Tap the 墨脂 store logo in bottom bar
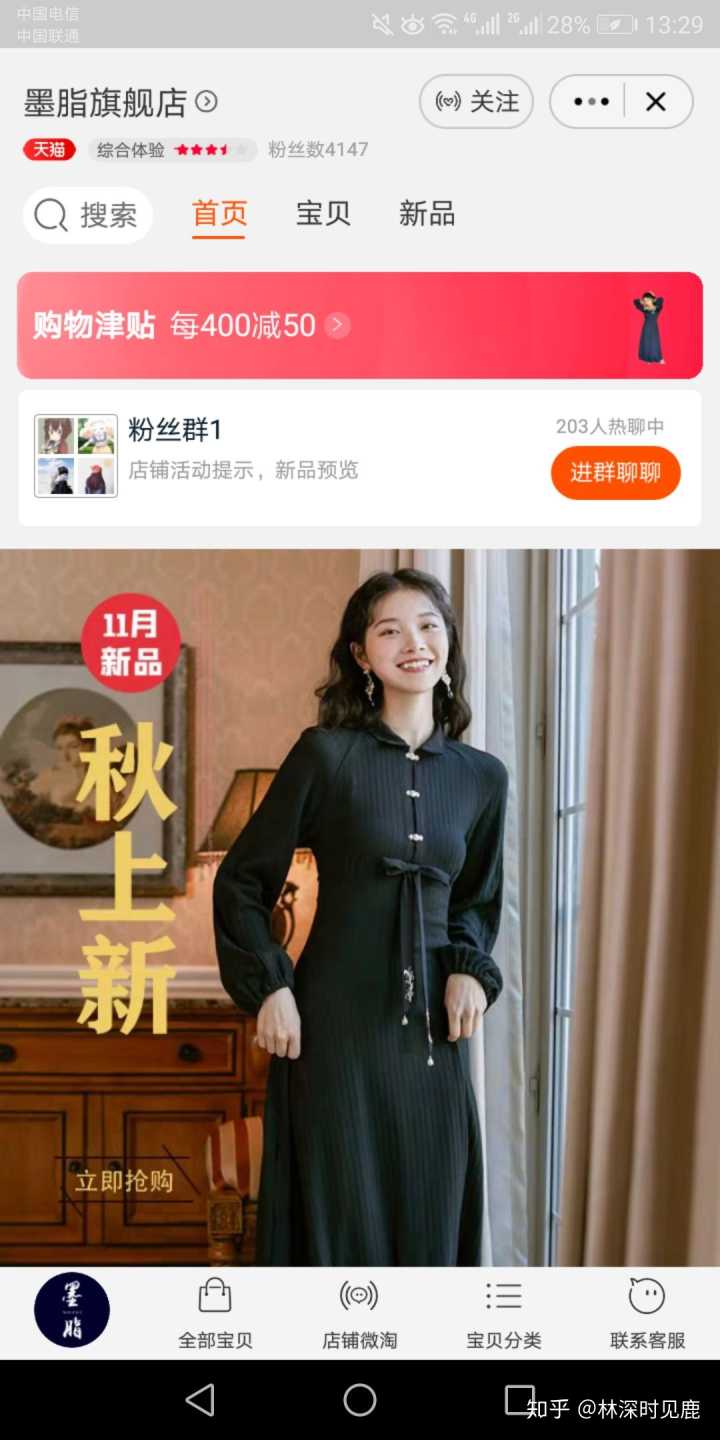 pos(72,1310)
